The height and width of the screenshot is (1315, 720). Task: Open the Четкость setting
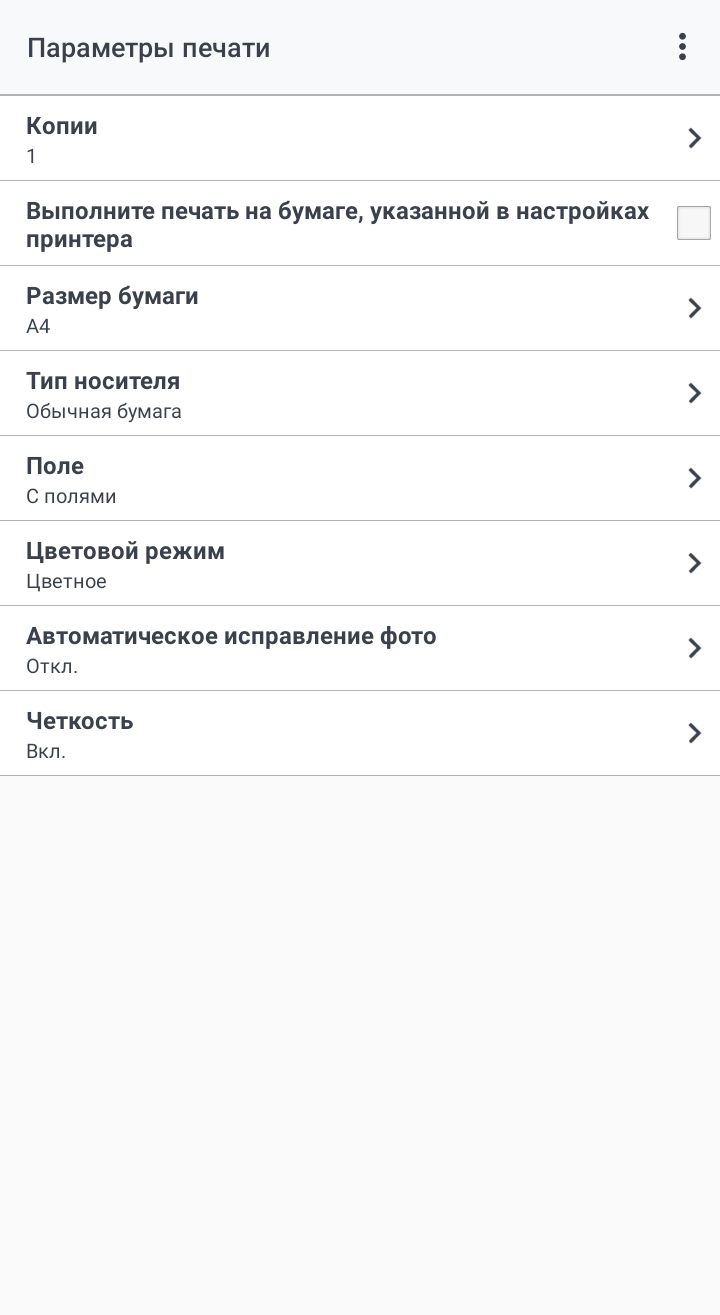[360, 734]
